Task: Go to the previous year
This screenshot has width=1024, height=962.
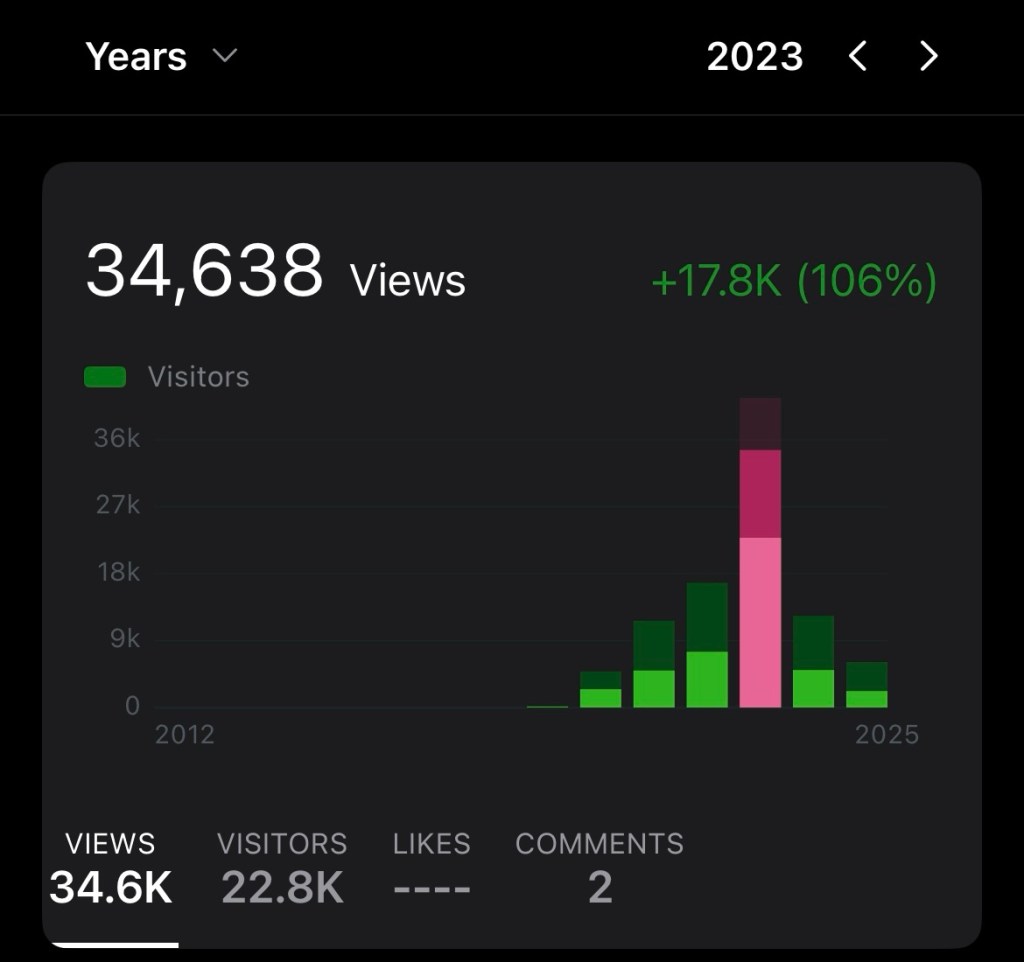Action: click(857, 57)
